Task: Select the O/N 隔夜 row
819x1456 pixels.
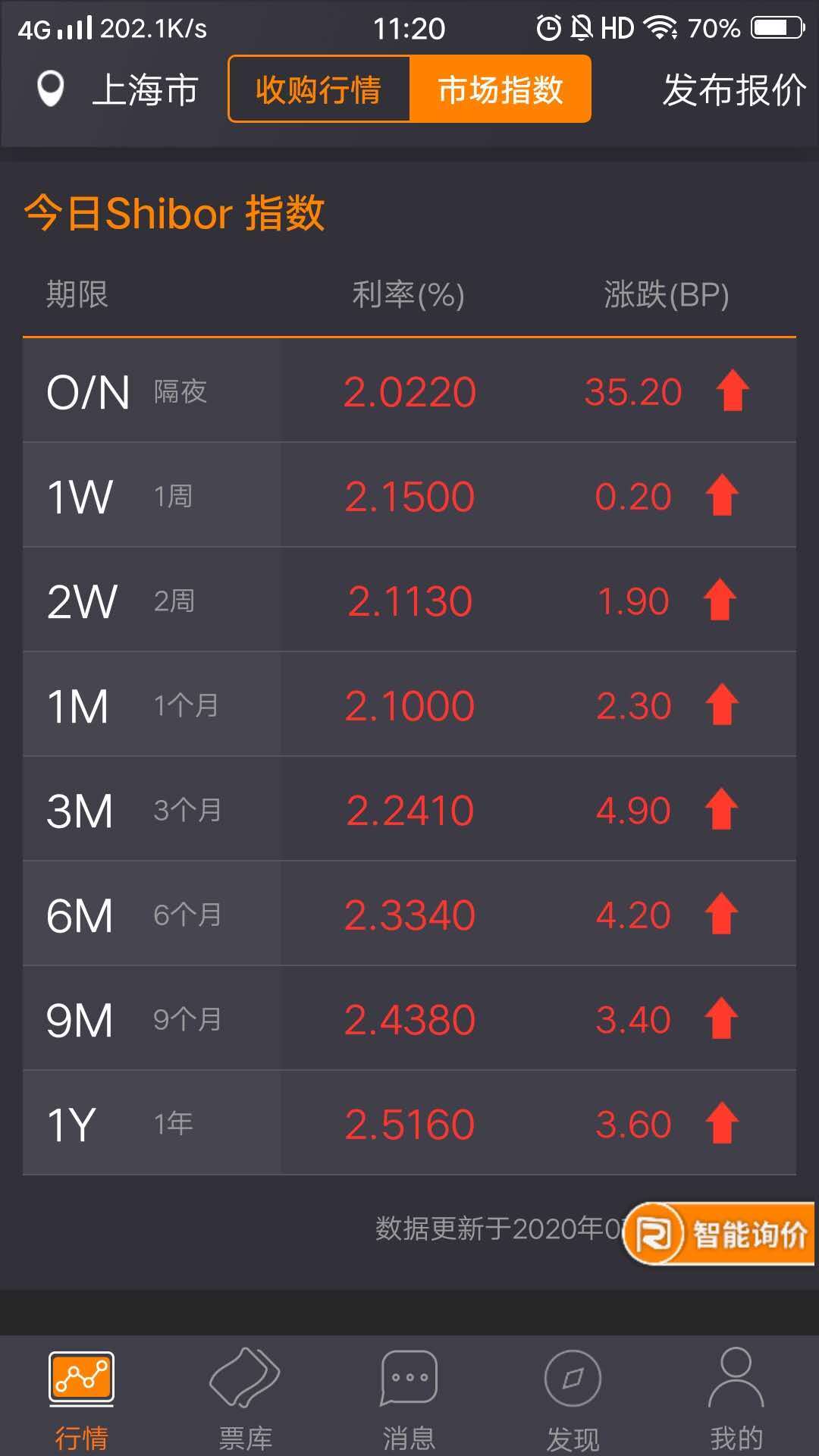Action: (152, 391)
